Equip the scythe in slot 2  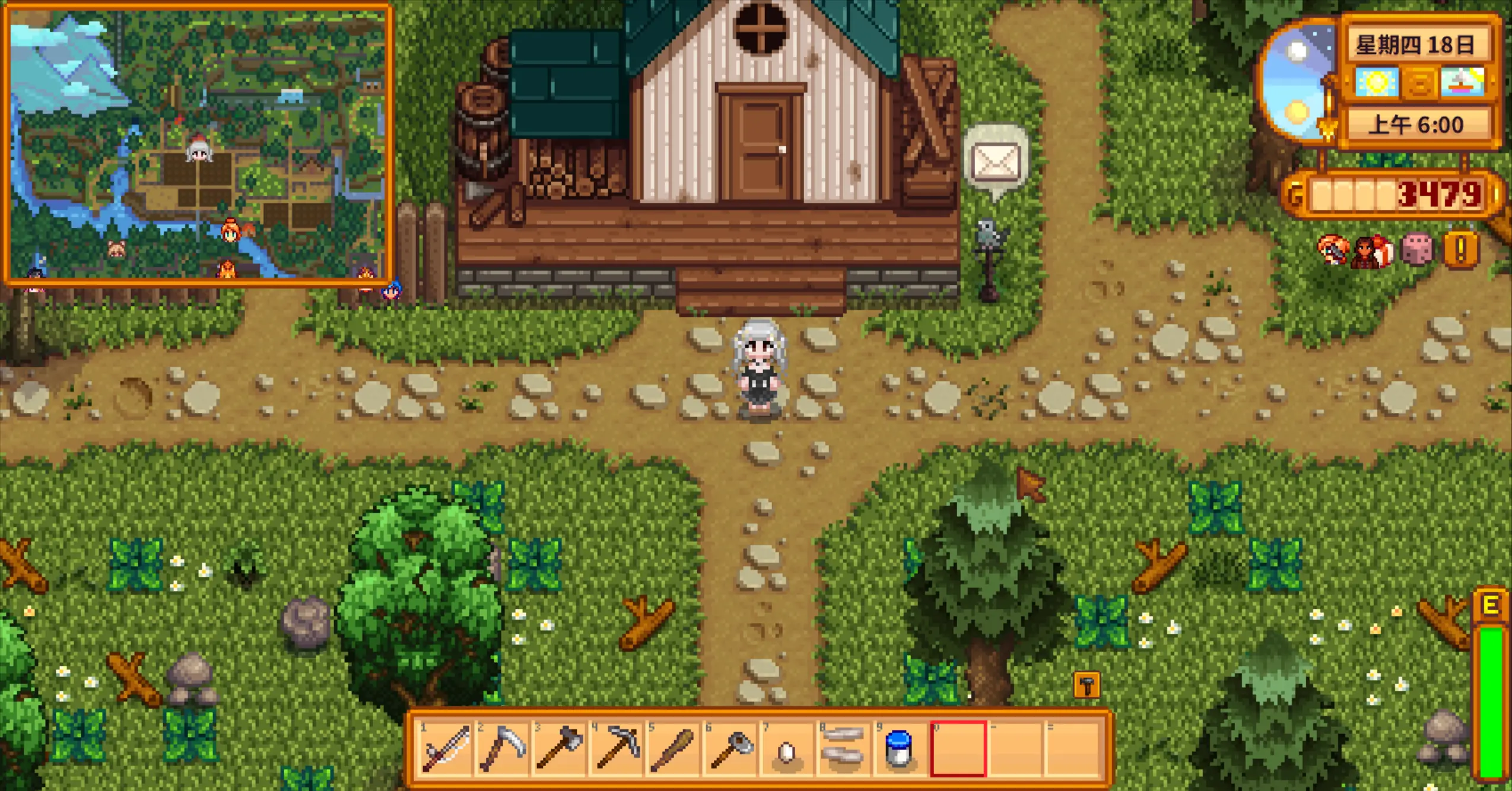pos(503,749)
